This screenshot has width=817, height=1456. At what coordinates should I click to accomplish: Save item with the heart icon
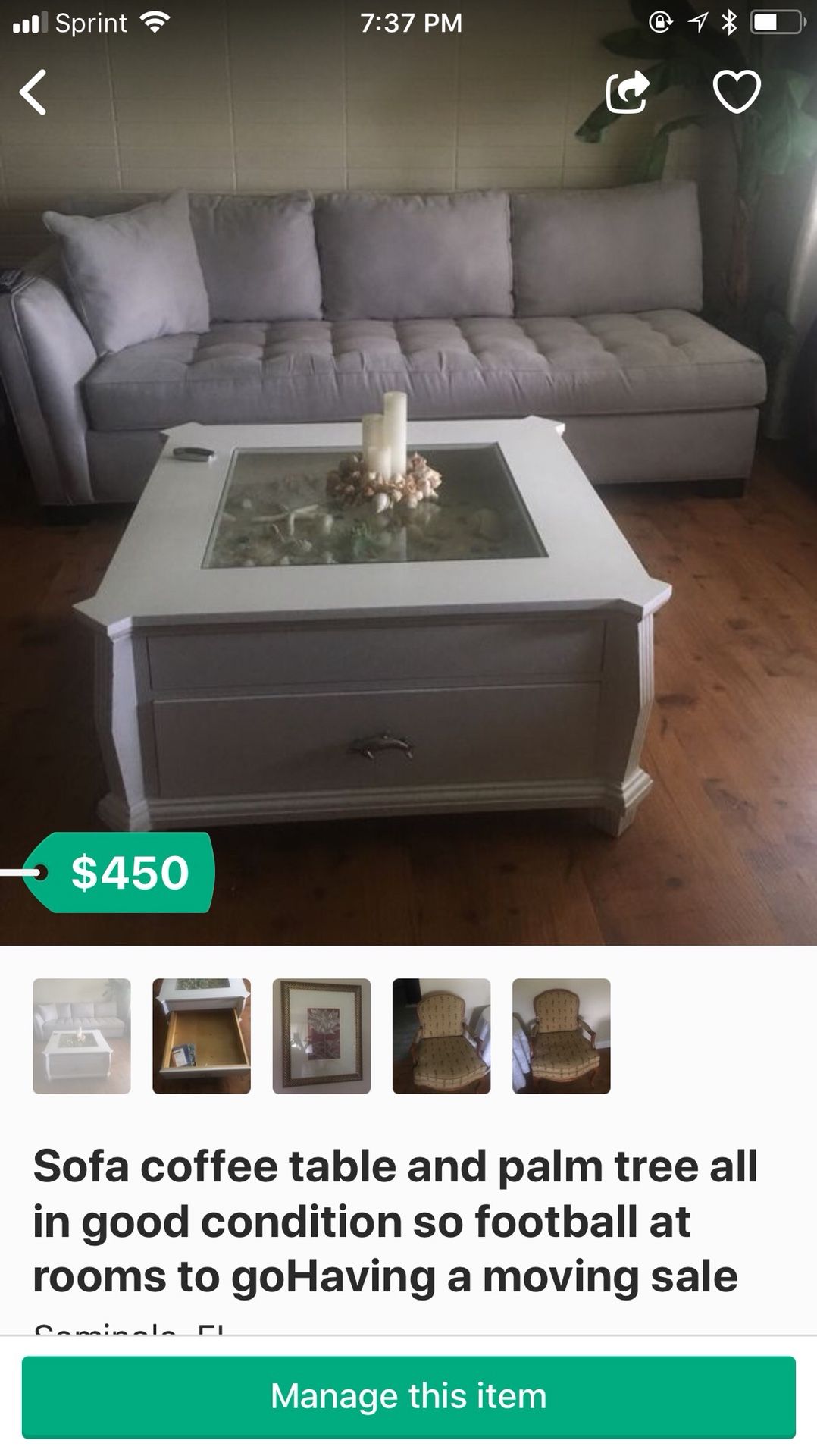click(x=737, y=92)
